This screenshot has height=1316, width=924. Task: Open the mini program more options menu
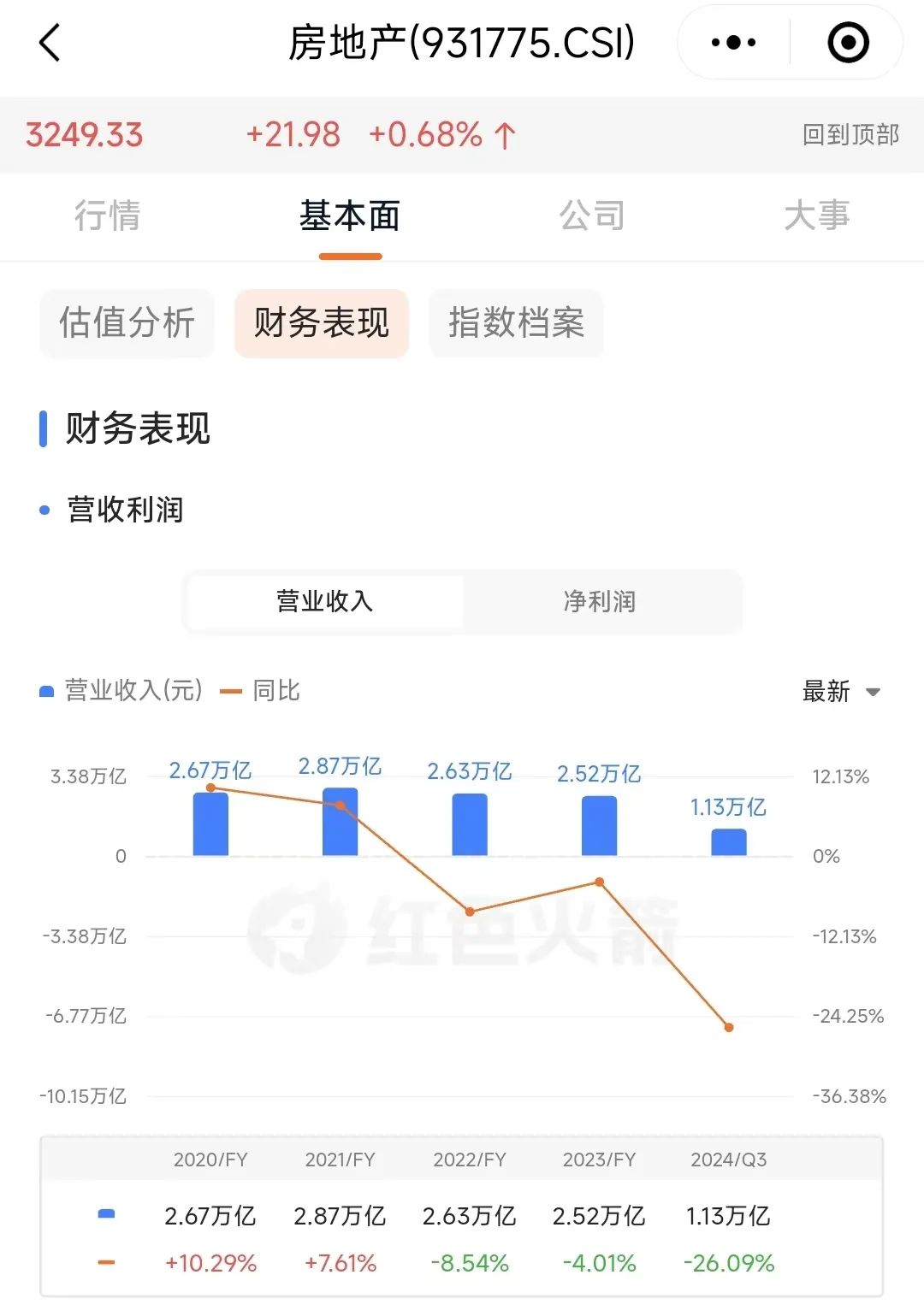point(734,43)
